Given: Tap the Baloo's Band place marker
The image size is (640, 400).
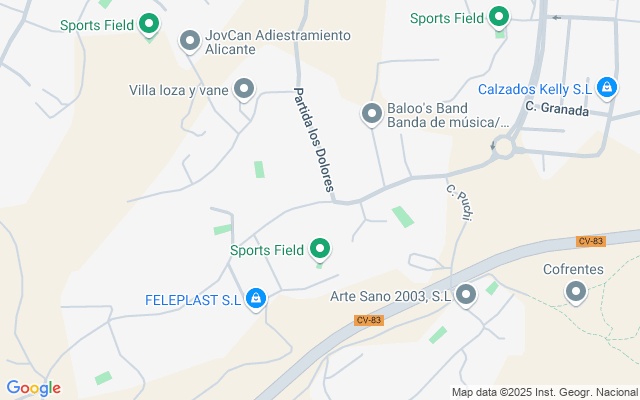Looking at the screenshot, I should (372, 114).
